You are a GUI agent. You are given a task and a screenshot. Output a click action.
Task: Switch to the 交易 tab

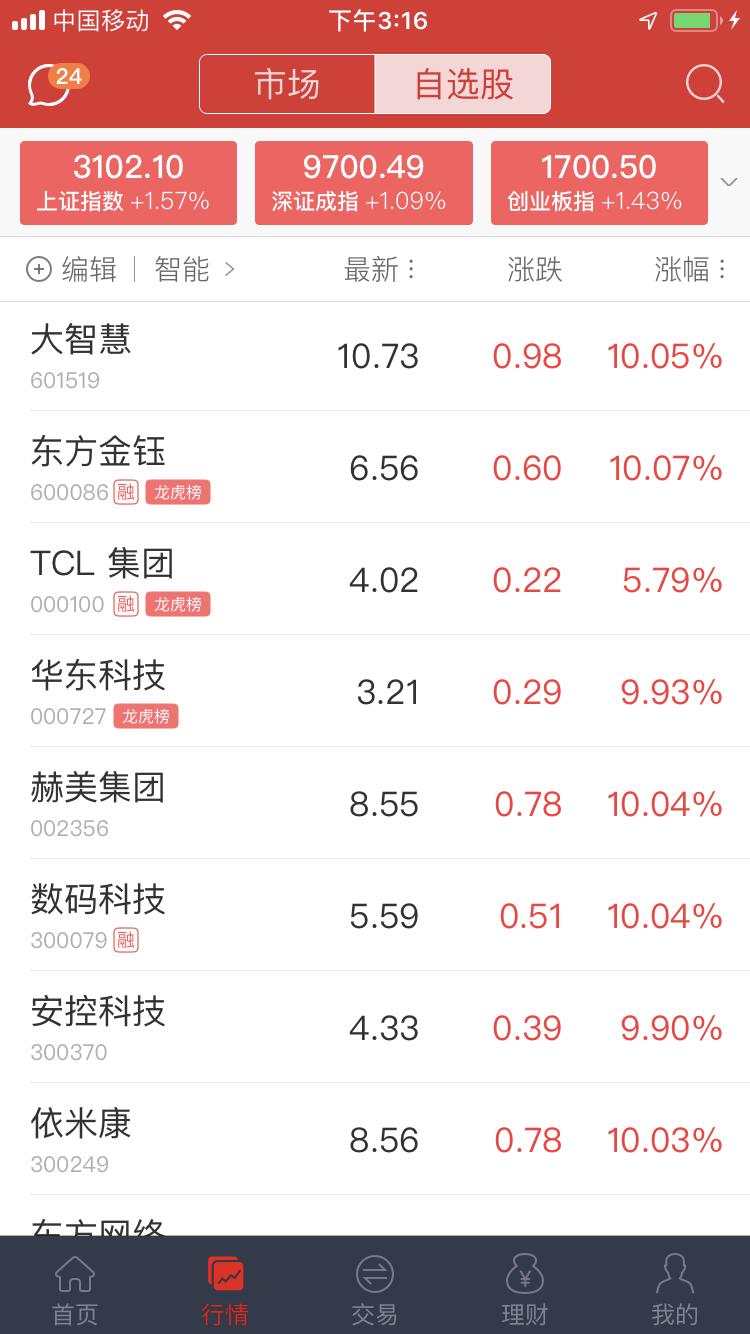click(x=375, y=1288)
